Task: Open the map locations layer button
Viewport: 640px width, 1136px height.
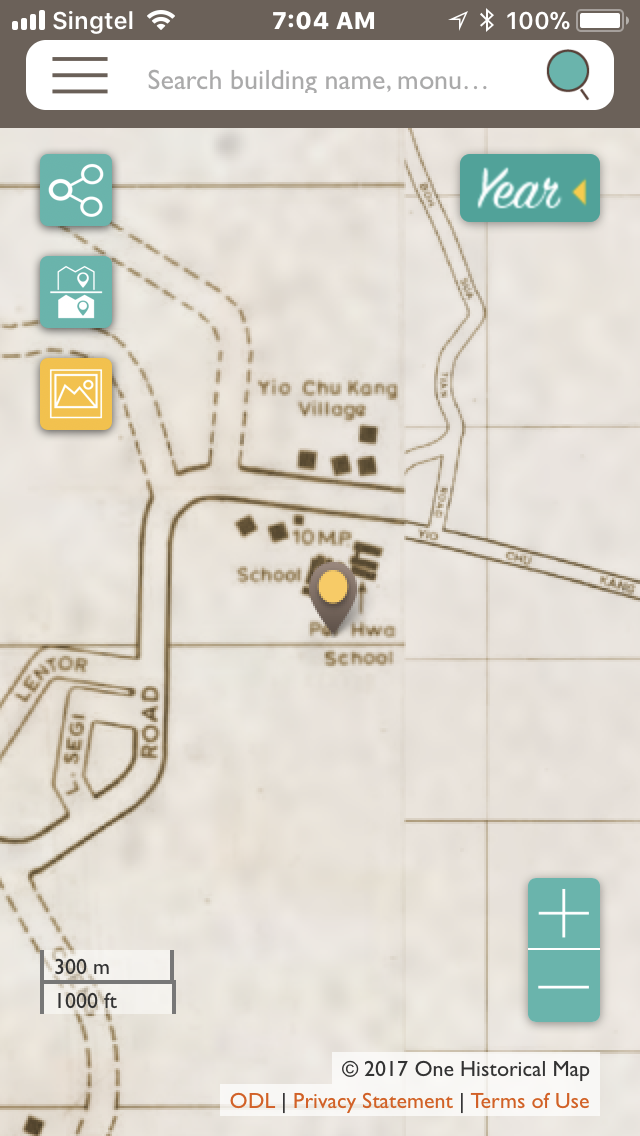Action: coord(76,292)
